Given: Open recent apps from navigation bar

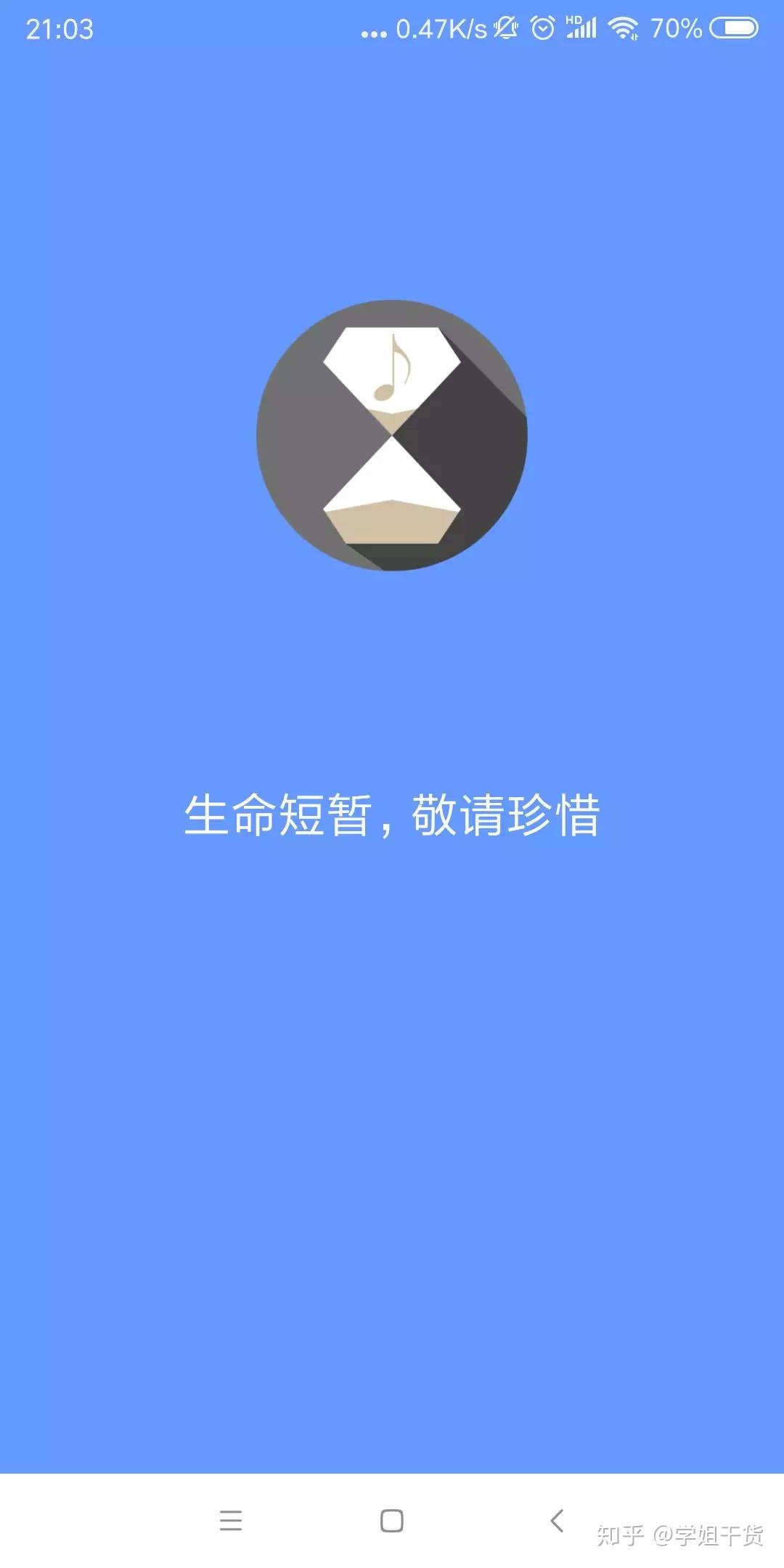Looking at the screenshot, I should (x=231, y=1520).
